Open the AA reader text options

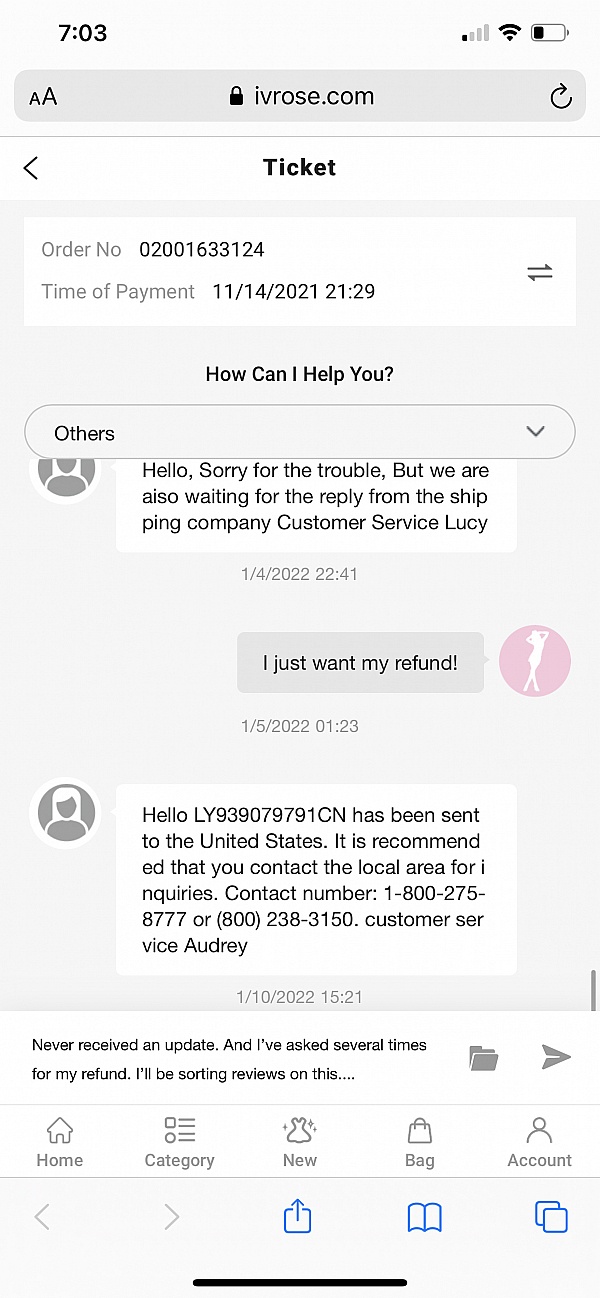tap(43, 97)
